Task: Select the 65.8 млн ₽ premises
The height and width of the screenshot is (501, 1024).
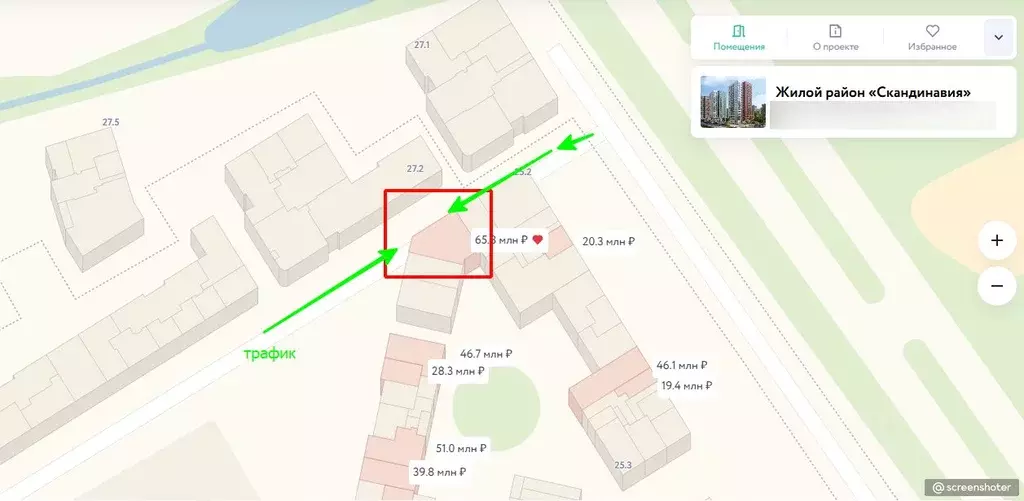Action: point(500,240)
